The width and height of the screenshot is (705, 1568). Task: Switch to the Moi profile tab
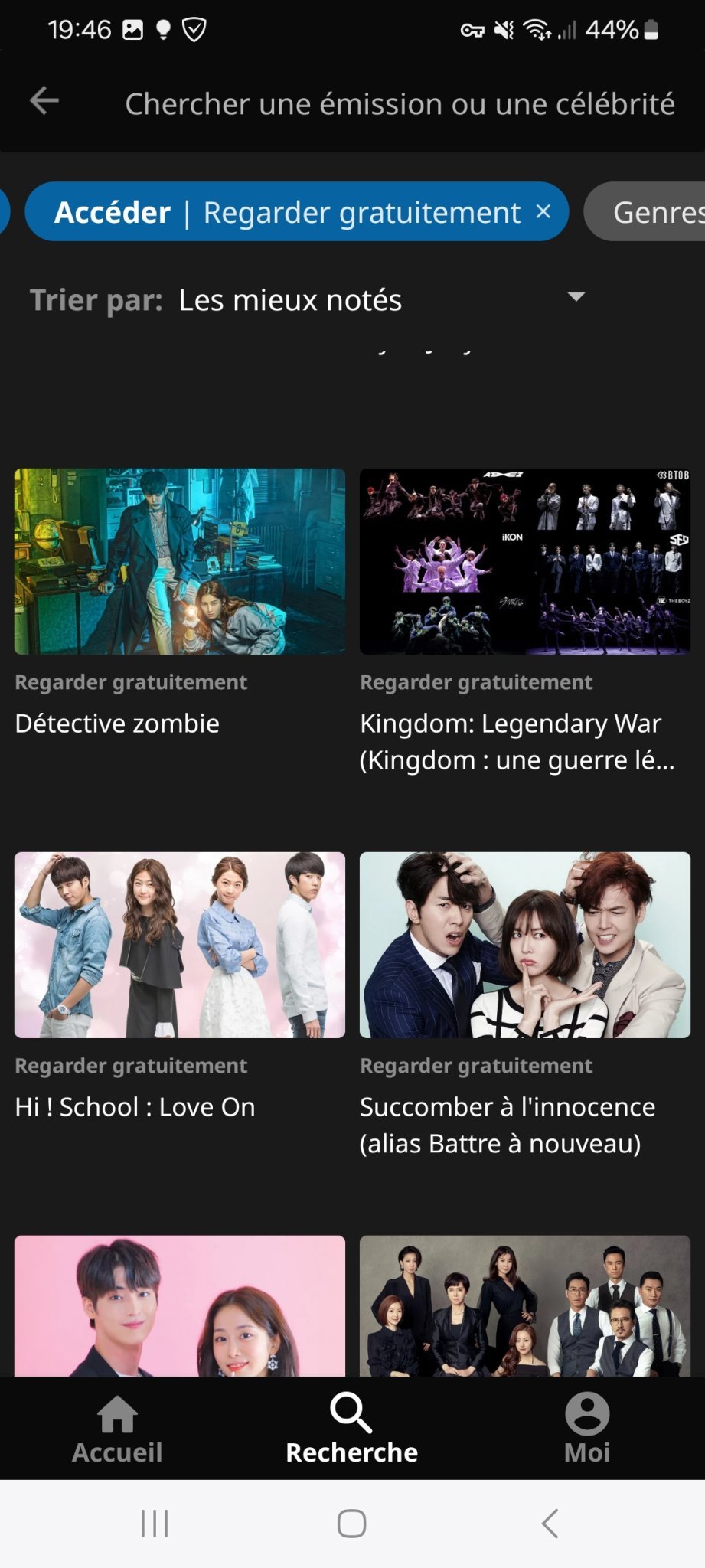pyautogui.click(x=586, y=1429)
